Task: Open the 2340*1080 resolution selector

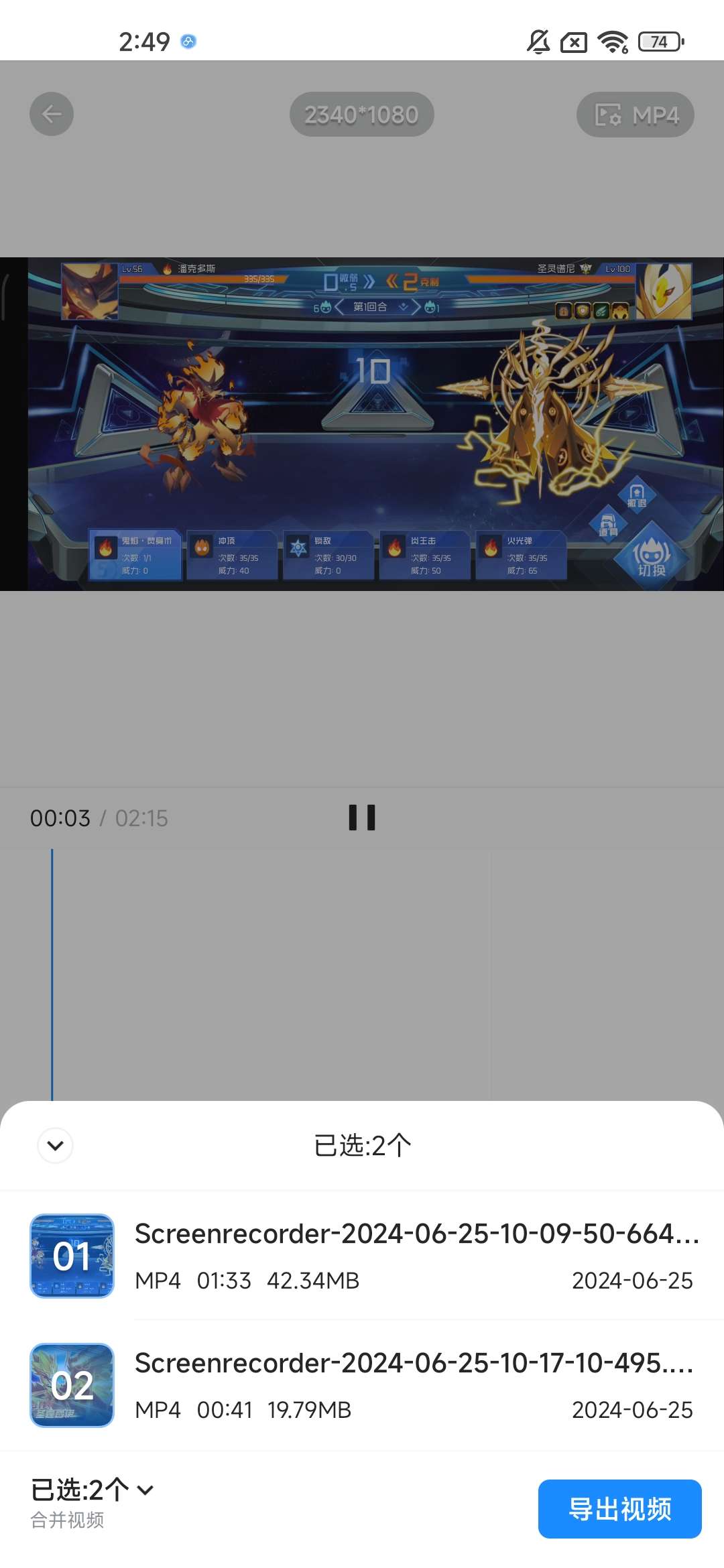Action: coord(361,115)
